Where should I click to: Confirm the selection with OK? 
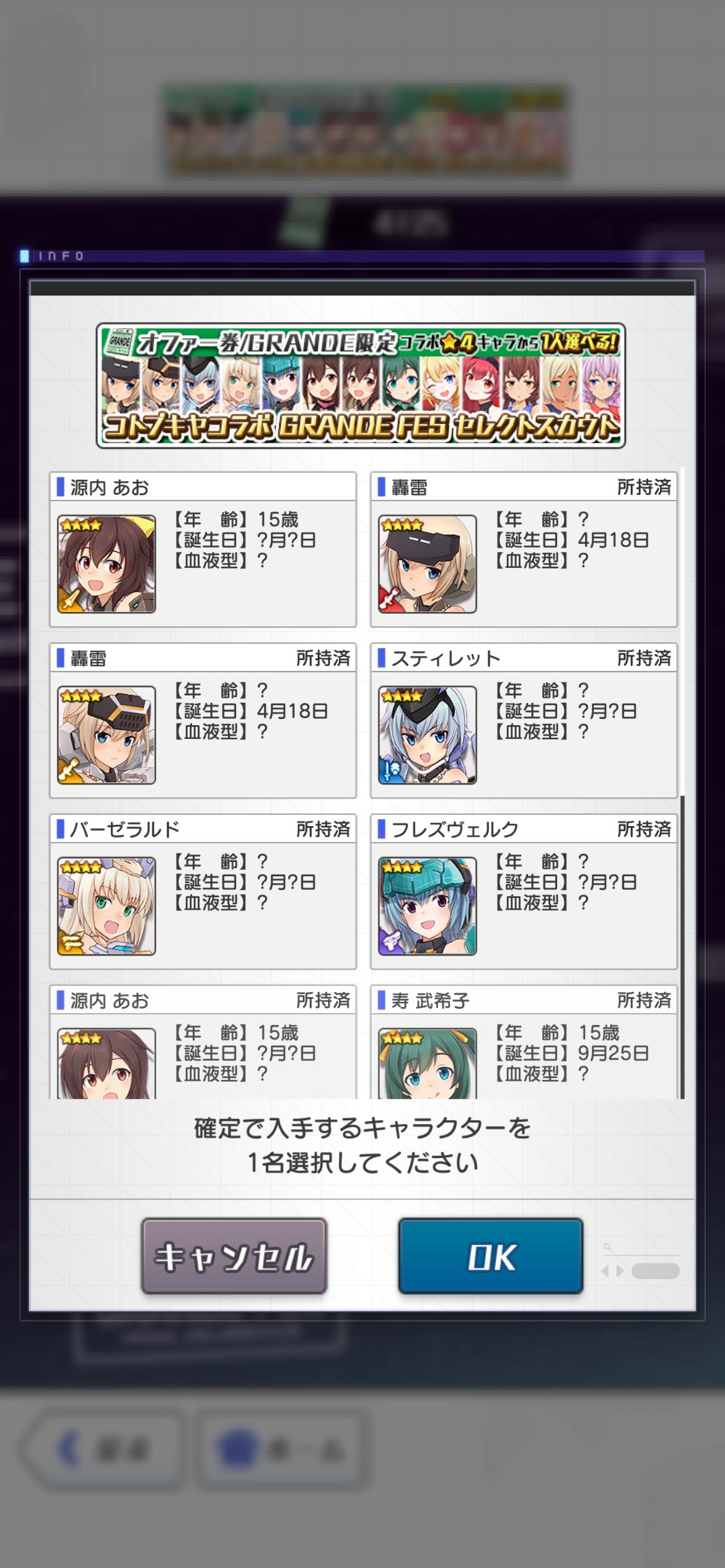point(490,1256)
